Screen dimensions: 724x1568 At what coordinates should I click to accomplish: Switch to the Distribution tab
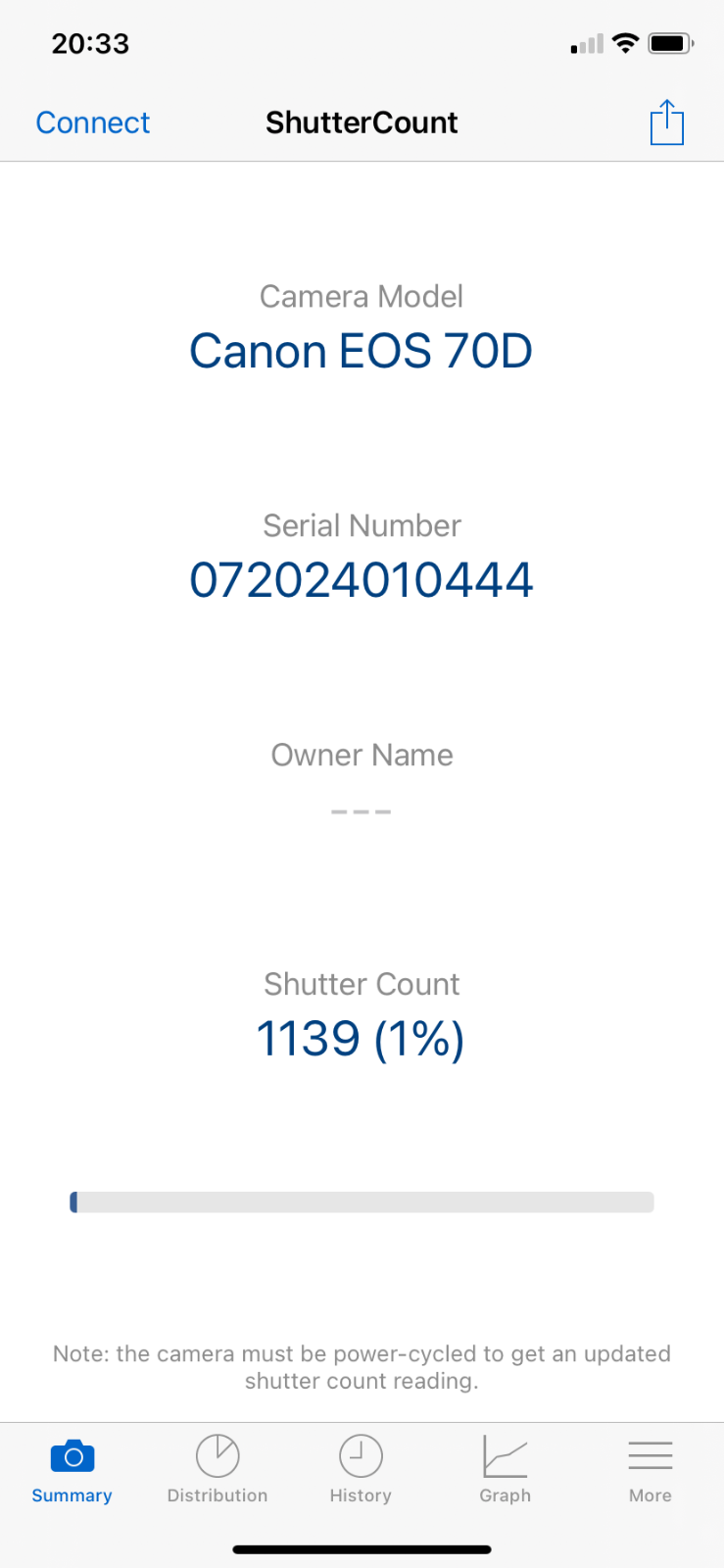pos(217,1472)
